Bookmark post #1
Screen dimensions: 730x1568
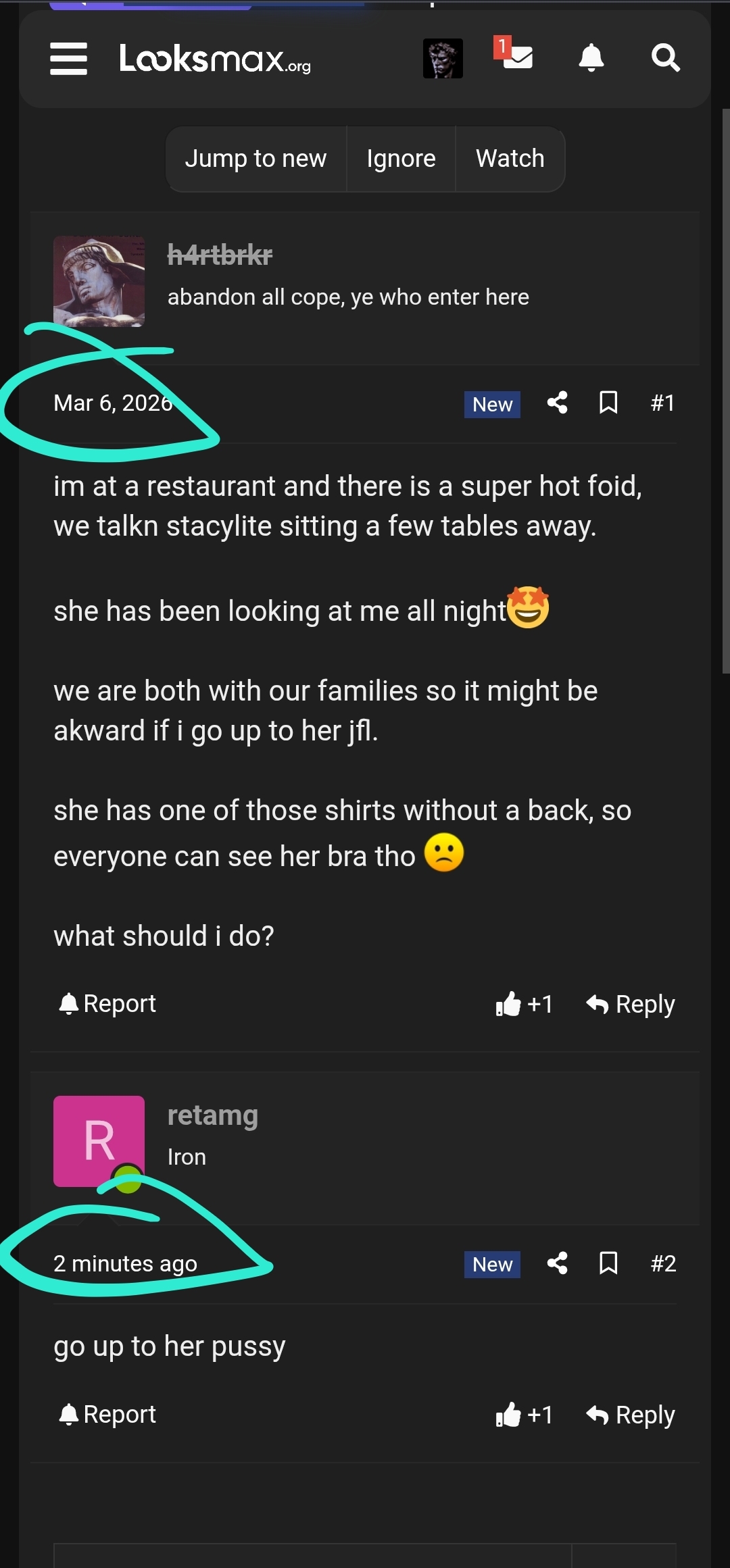[x=608, y=403]
